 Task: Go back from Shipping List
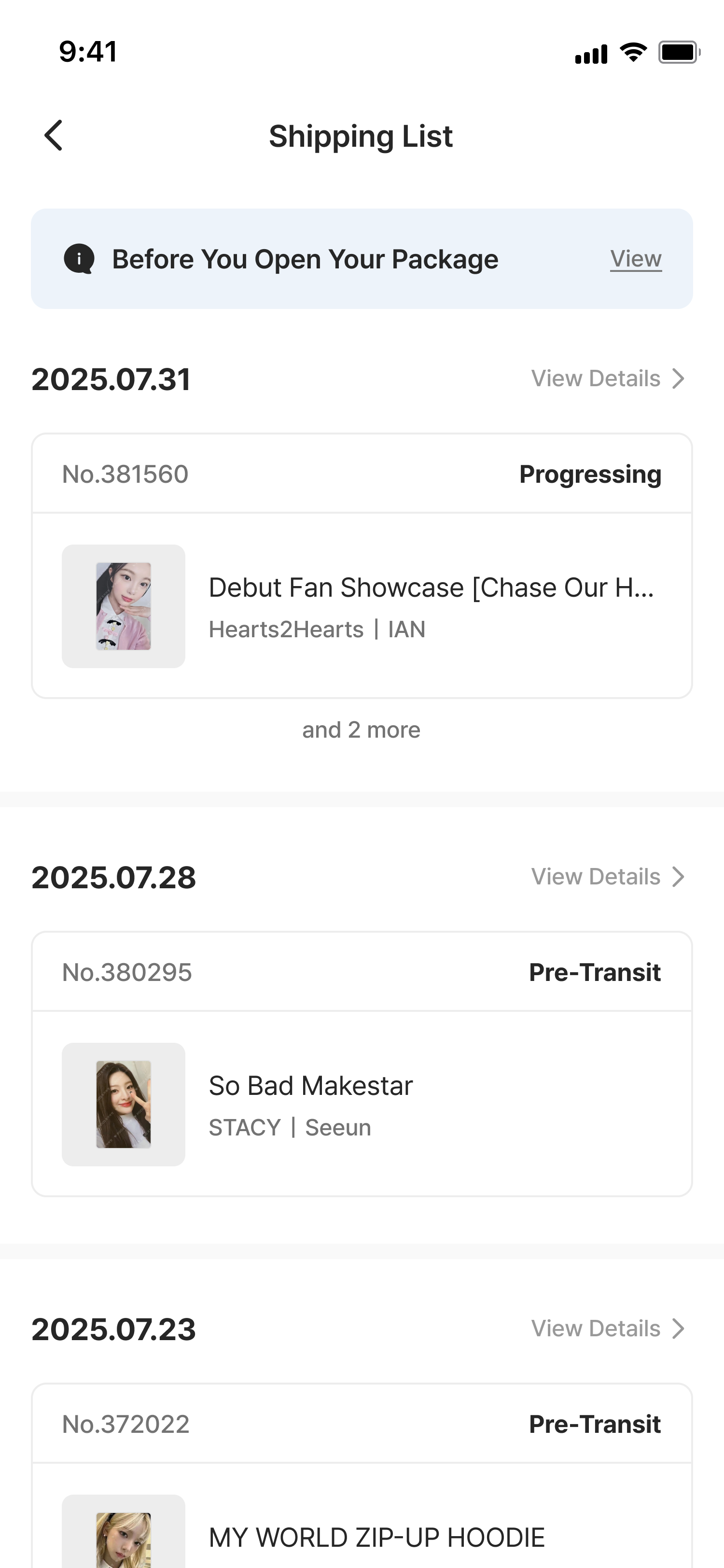[x=54, y=135]
